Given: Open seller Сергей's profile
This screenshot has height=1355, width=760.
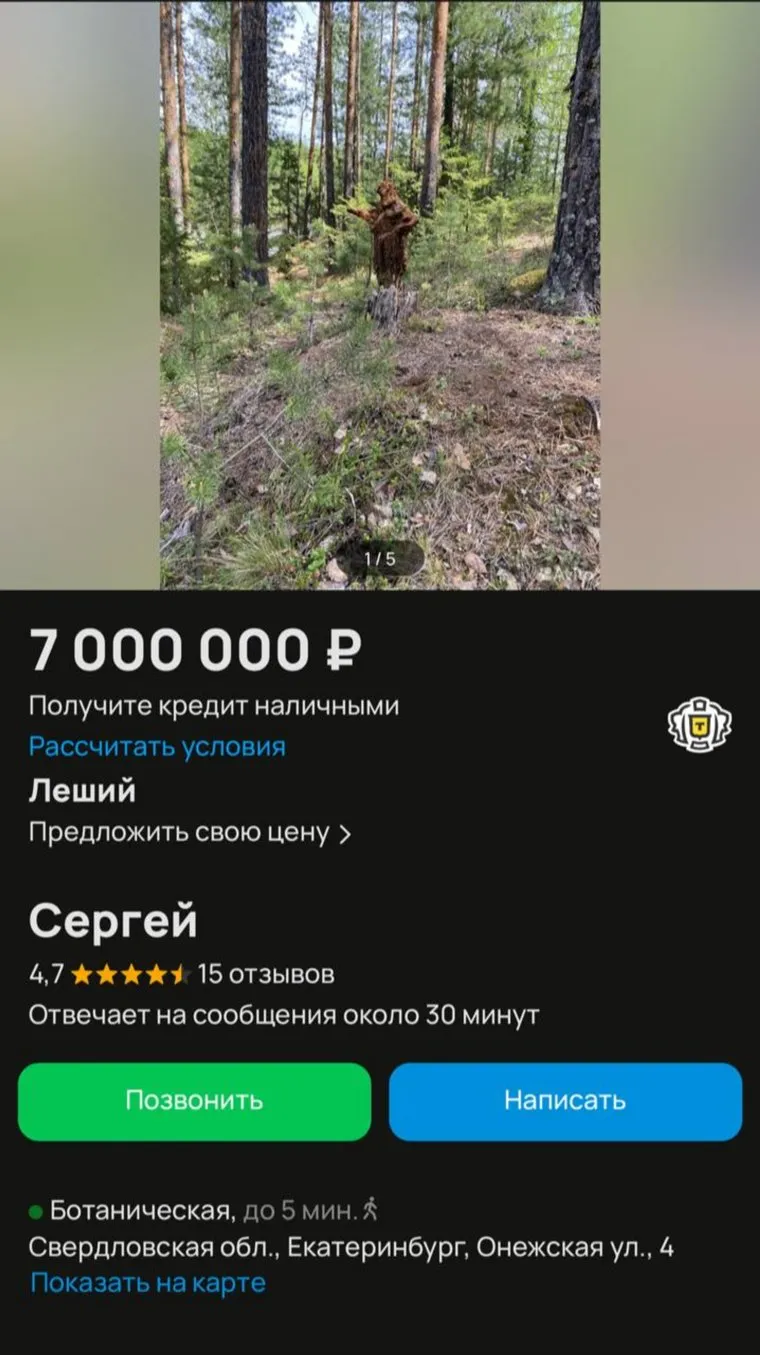Looking at the screenshot, I should click(113, 922).
